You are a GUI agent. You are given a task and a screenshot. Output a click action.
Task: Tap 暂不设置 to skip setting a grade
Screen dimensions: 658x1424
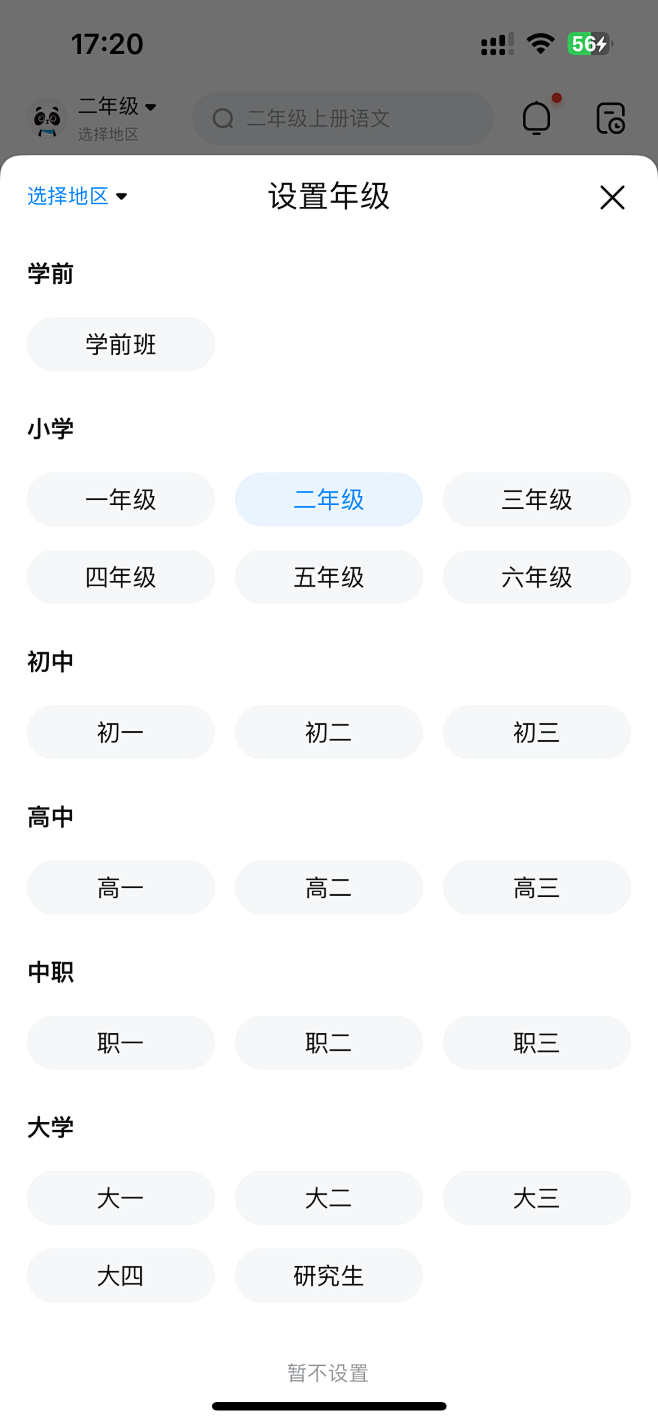(x=328, y=1373)
